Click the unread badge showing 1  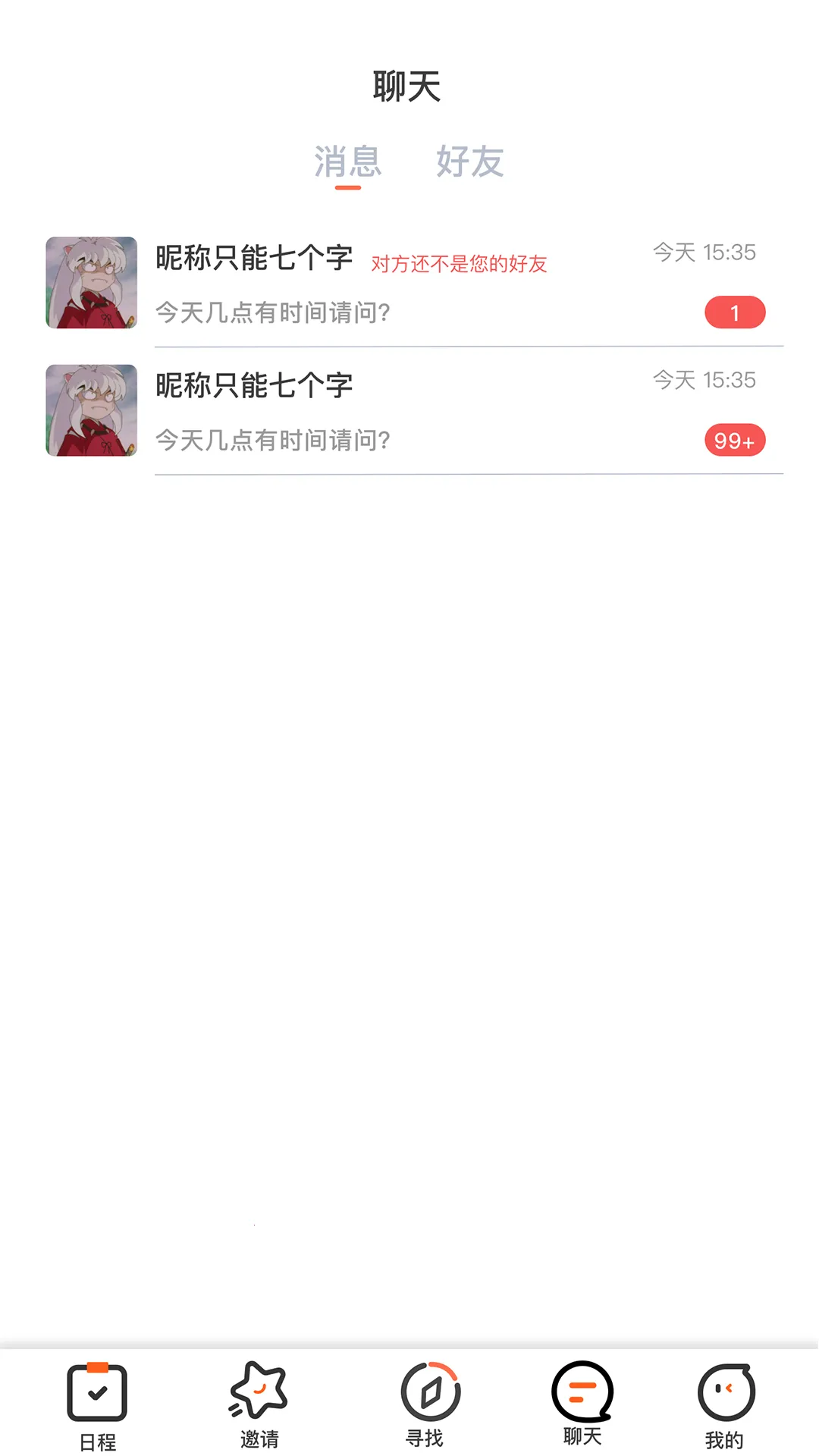(733, 312)
